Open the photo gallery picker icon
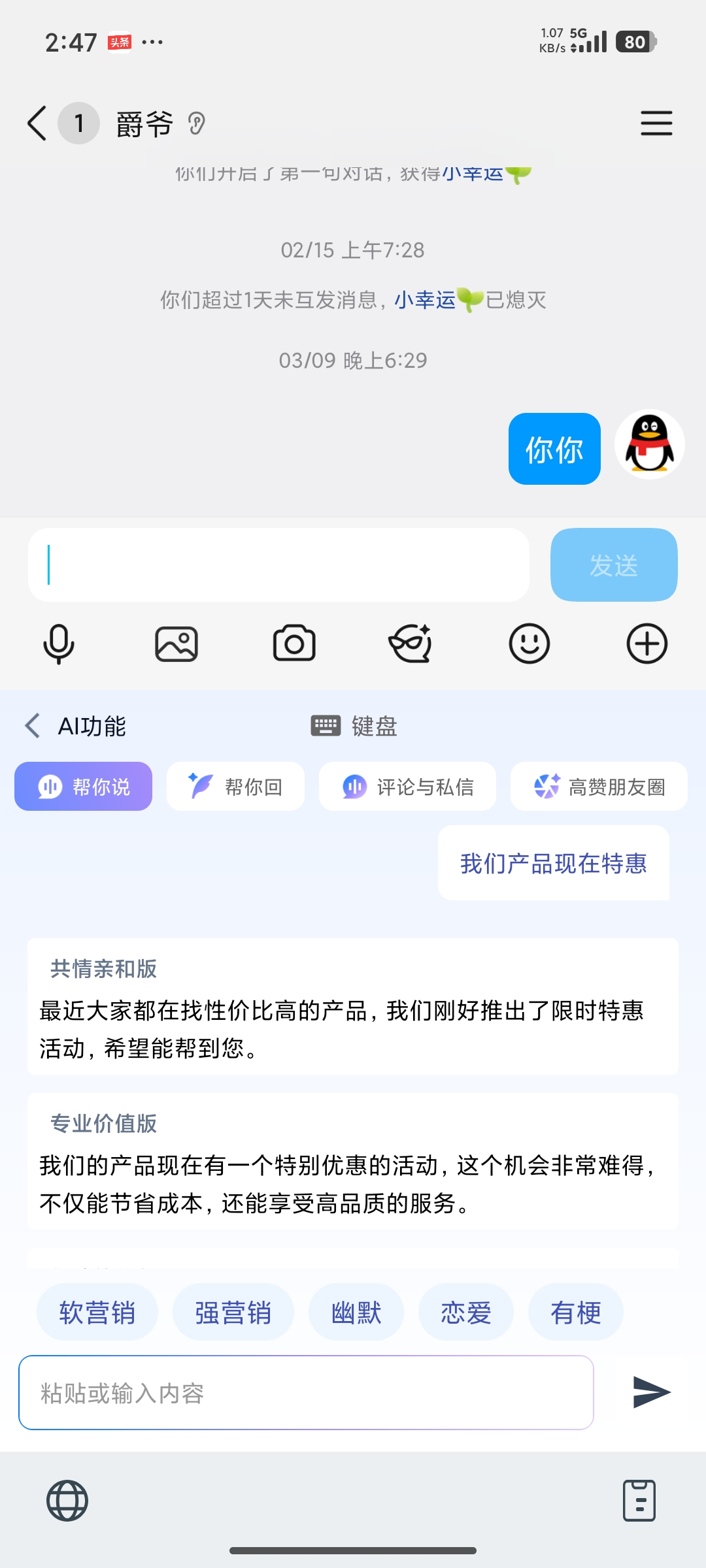The height and width of the screenshot is (1568, 706). (176, 644)
